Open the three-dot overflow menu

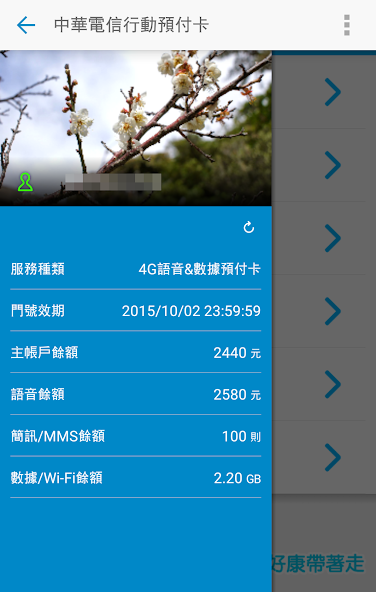(x=347, y=25)
